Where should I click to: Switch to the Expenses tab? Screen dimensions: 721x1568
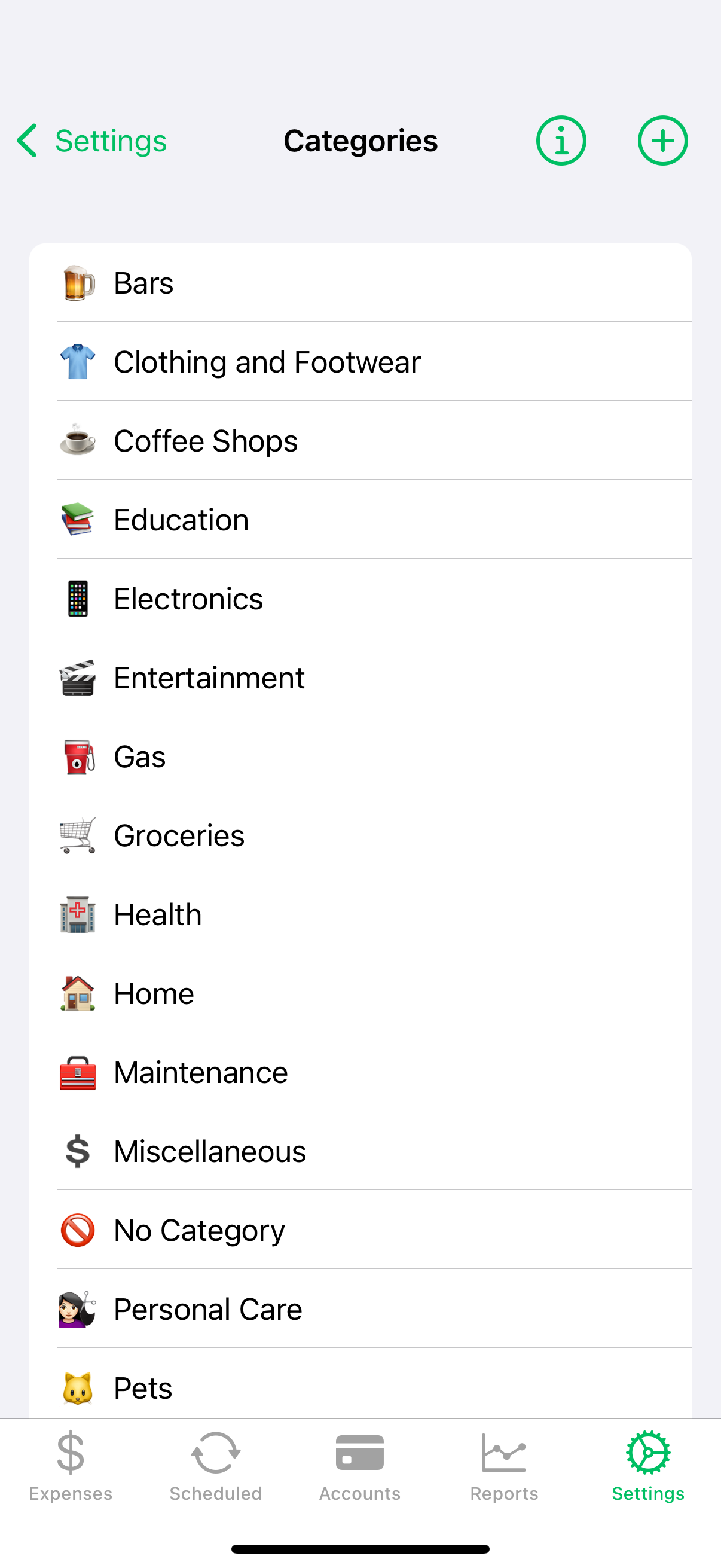point(71,1467)
